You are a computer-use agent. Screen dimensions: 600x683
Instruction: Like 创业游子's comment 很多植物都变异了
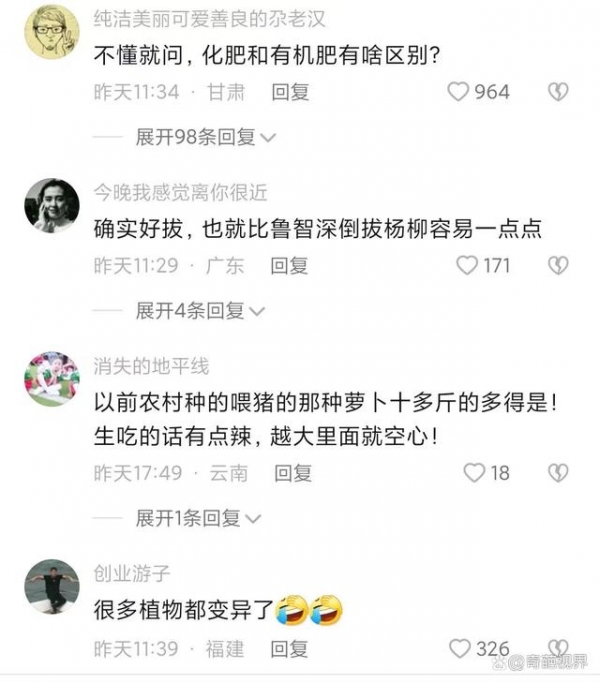coord(460,649)
